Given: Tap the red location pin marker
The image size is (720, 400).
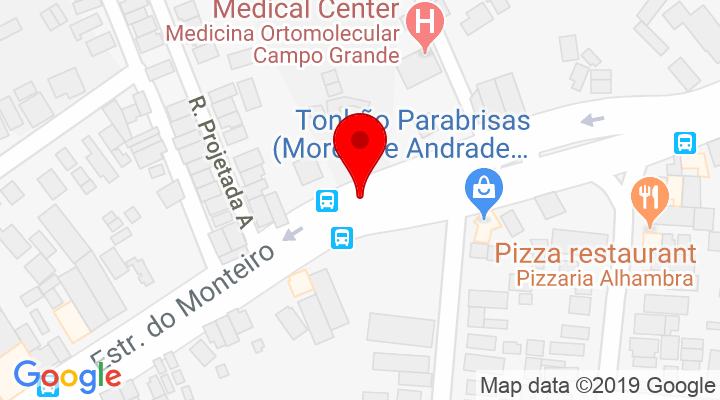Looking at the screenshot, I should click(x=359, y=148).
